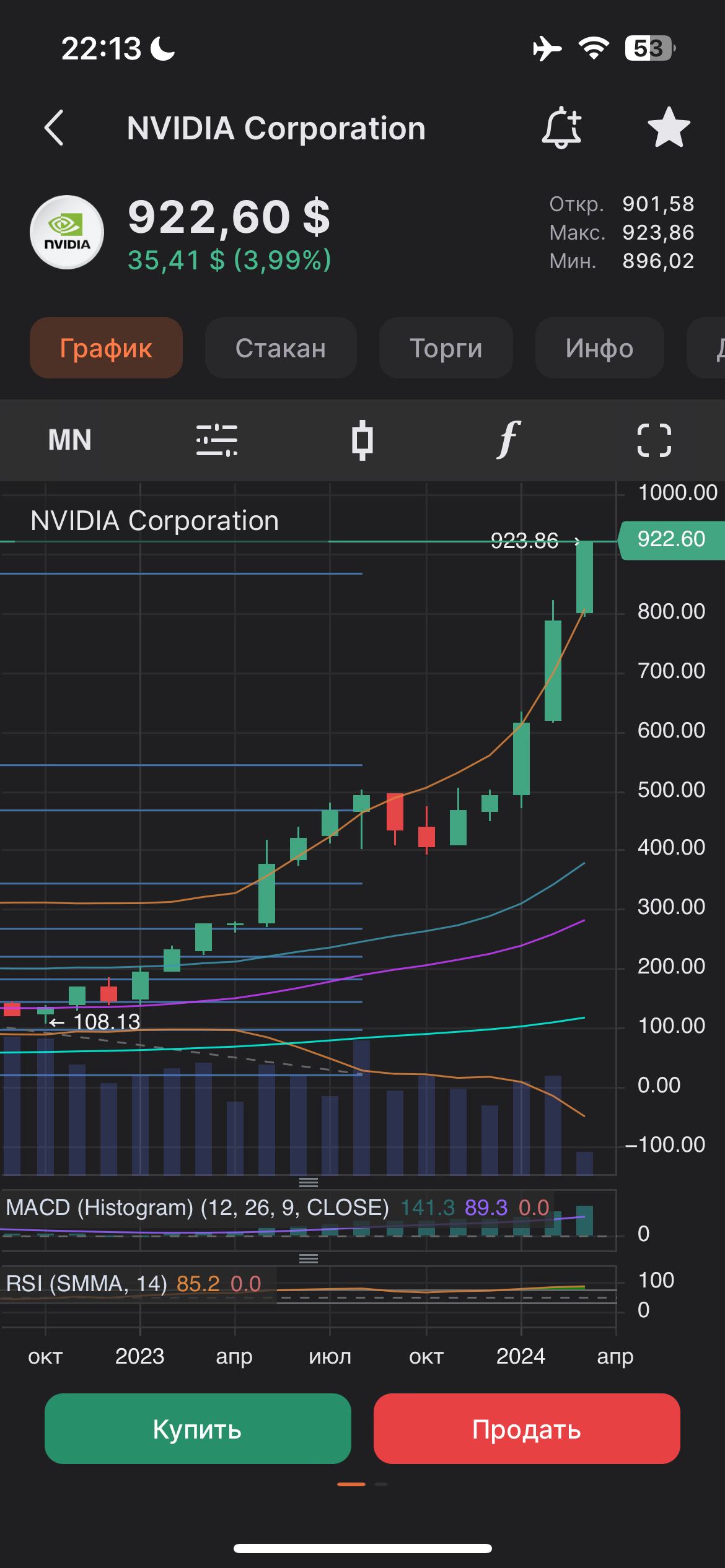Viewport: 725px width, 1568px height.
Task: Change chart type via the candlestick icon
Action: coord(362,440)
